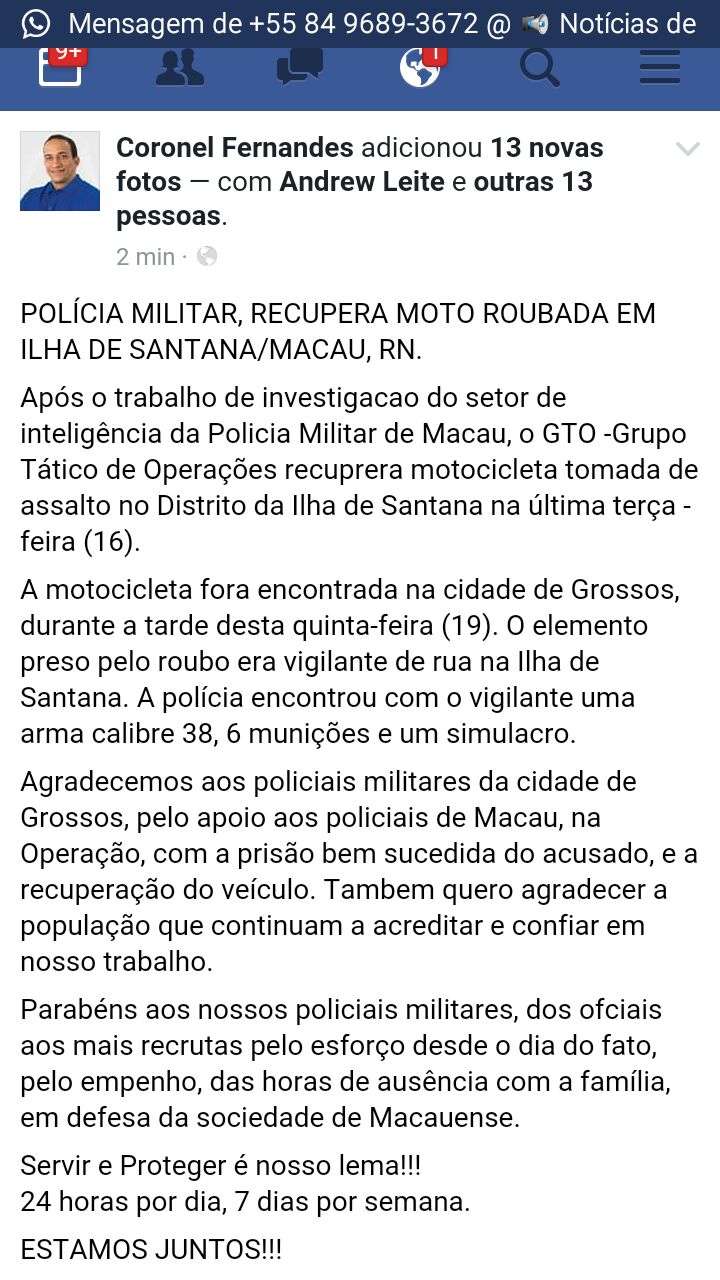This screenshot has width=720, height=1280.
Task: Open the news feed tab
Action: tap(60, 68)
